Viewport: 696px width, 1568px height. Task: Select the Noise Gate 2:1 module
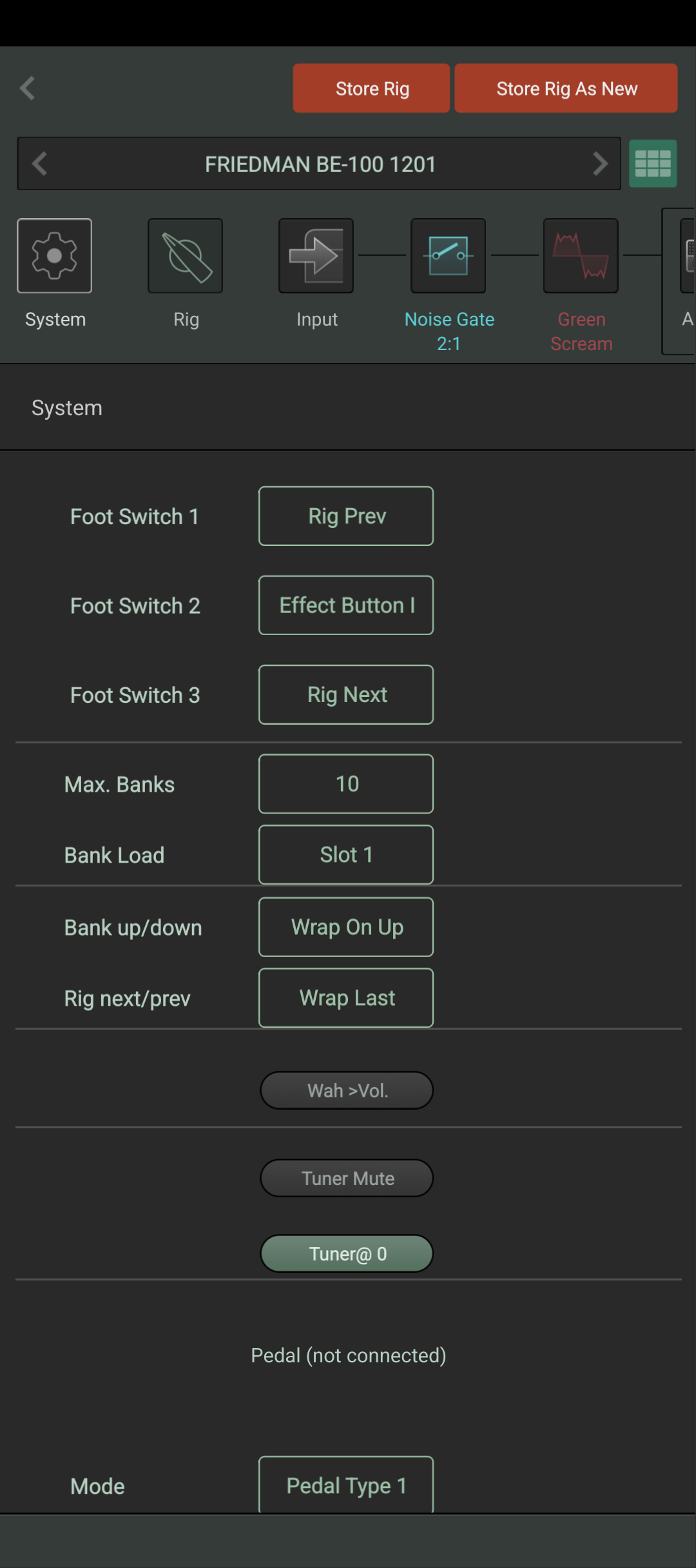449,255
